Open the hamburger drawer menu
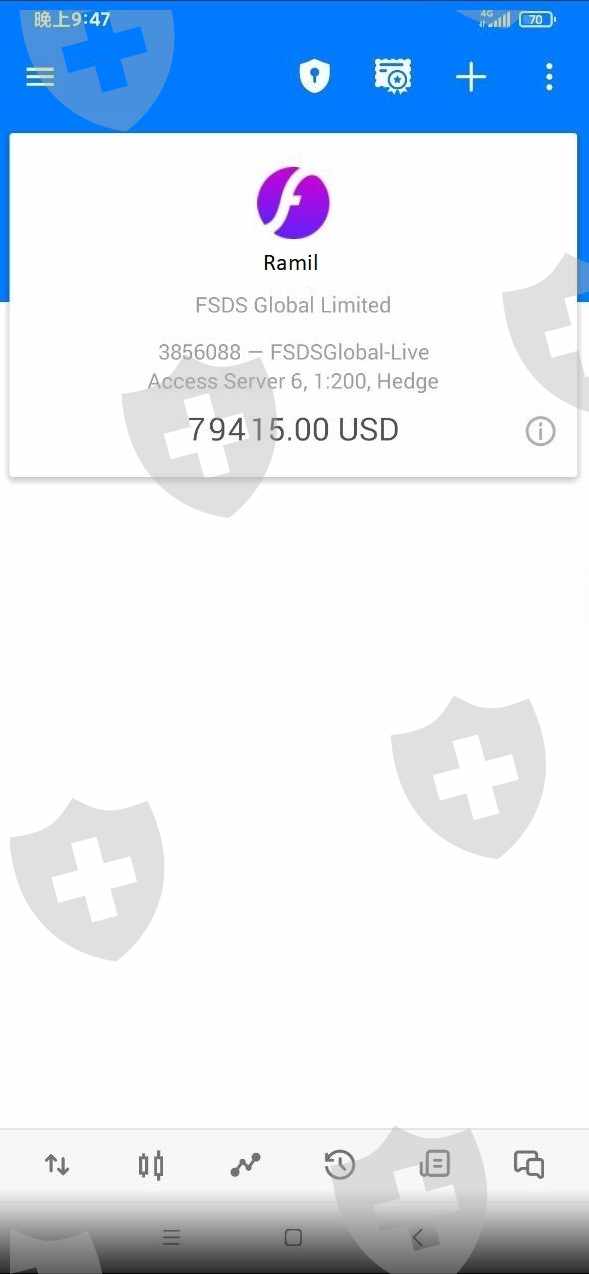This screenshot has height=1274, width=589. coord(40,77)
